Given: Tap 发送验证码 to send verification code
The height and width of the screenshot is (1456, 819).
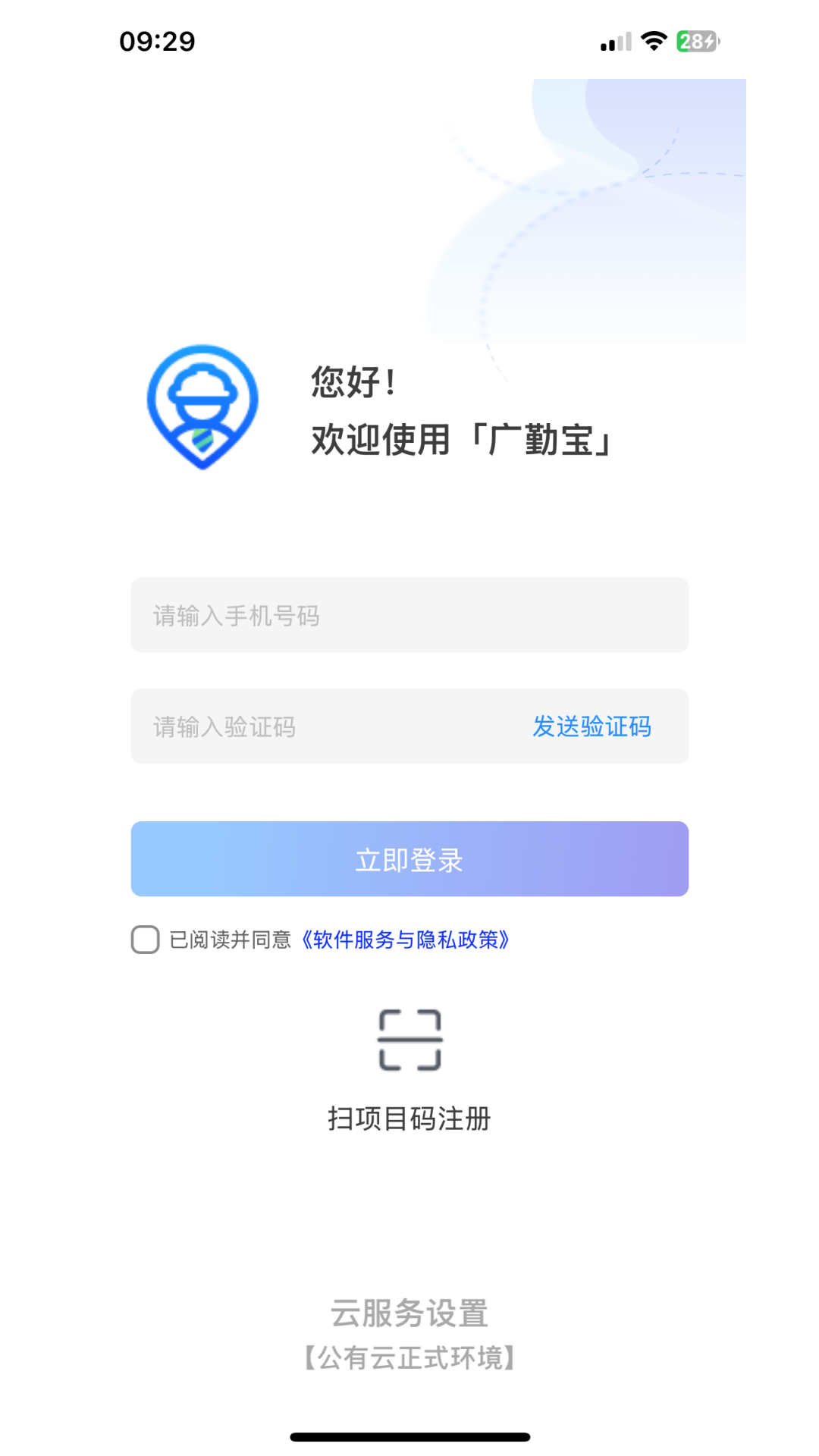Looking at the screenshot, I should pyautogui.click(x=592, y=726).
